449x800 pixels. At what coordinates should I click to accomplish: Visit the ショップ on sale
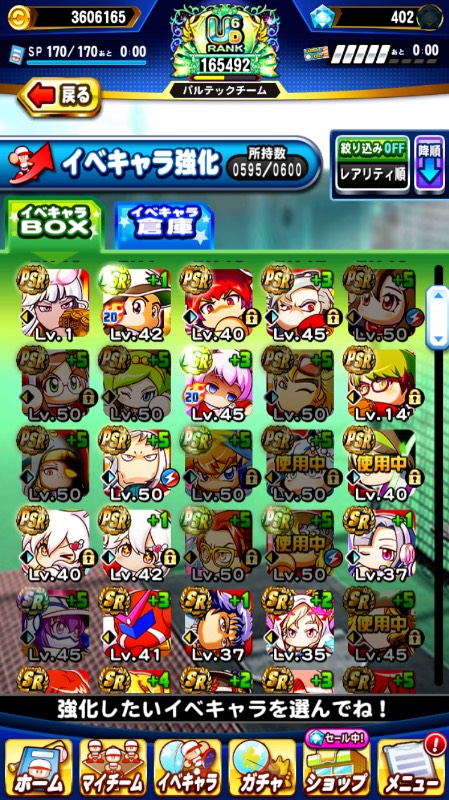[x=337, y=762]
